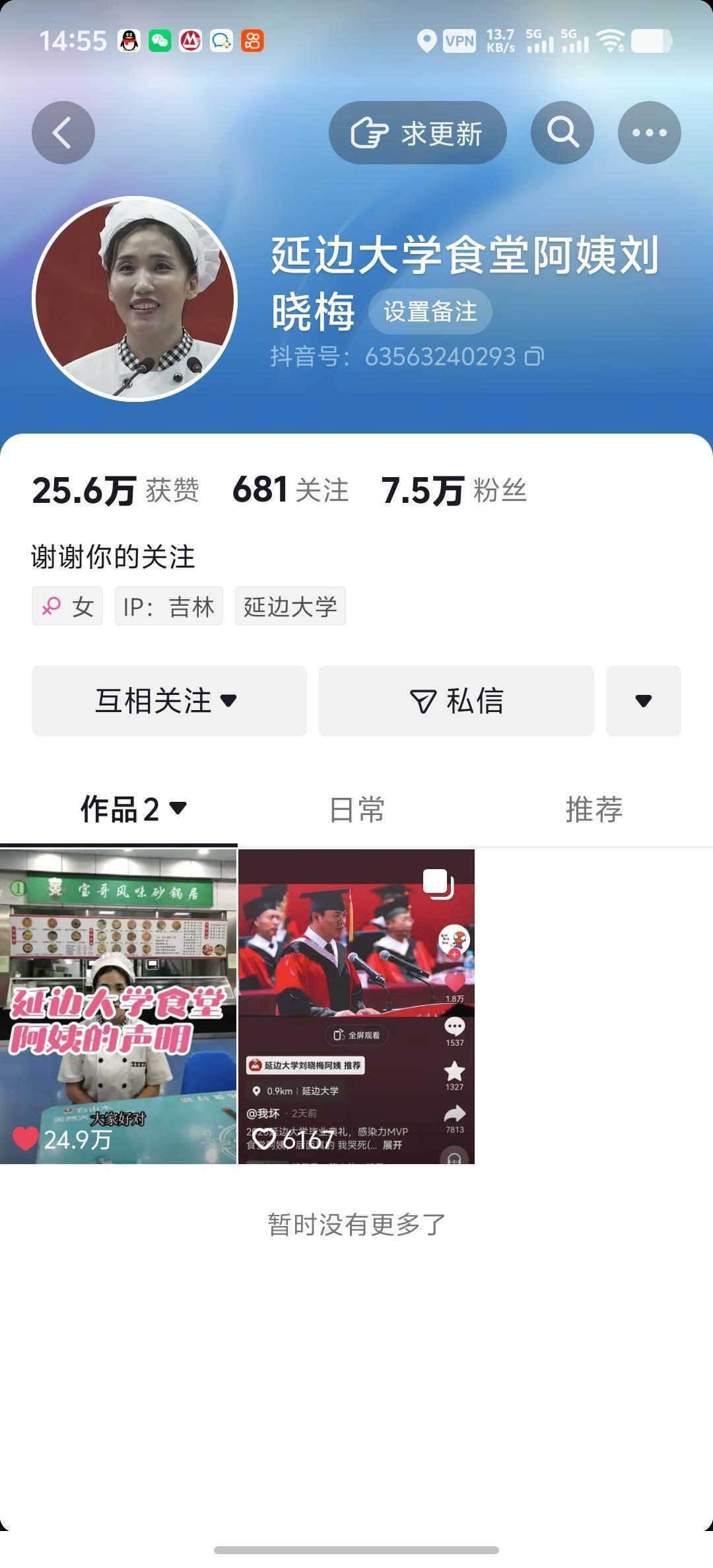Tap the 求更新 button
Screen dimensions: 713x1568
point(417,133)
